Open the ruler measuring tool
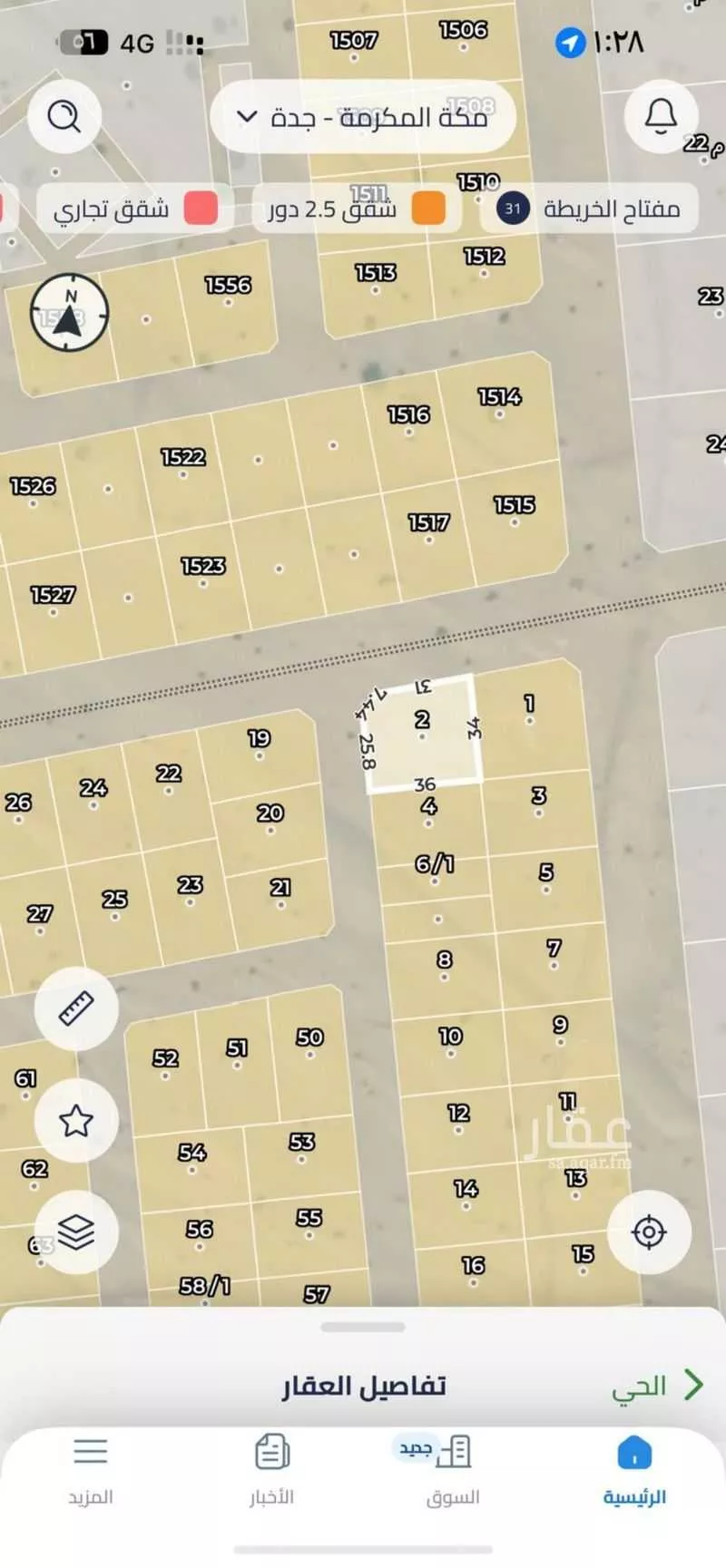The width and height of the screenshot is (726, 1568). click(76, 1008)
